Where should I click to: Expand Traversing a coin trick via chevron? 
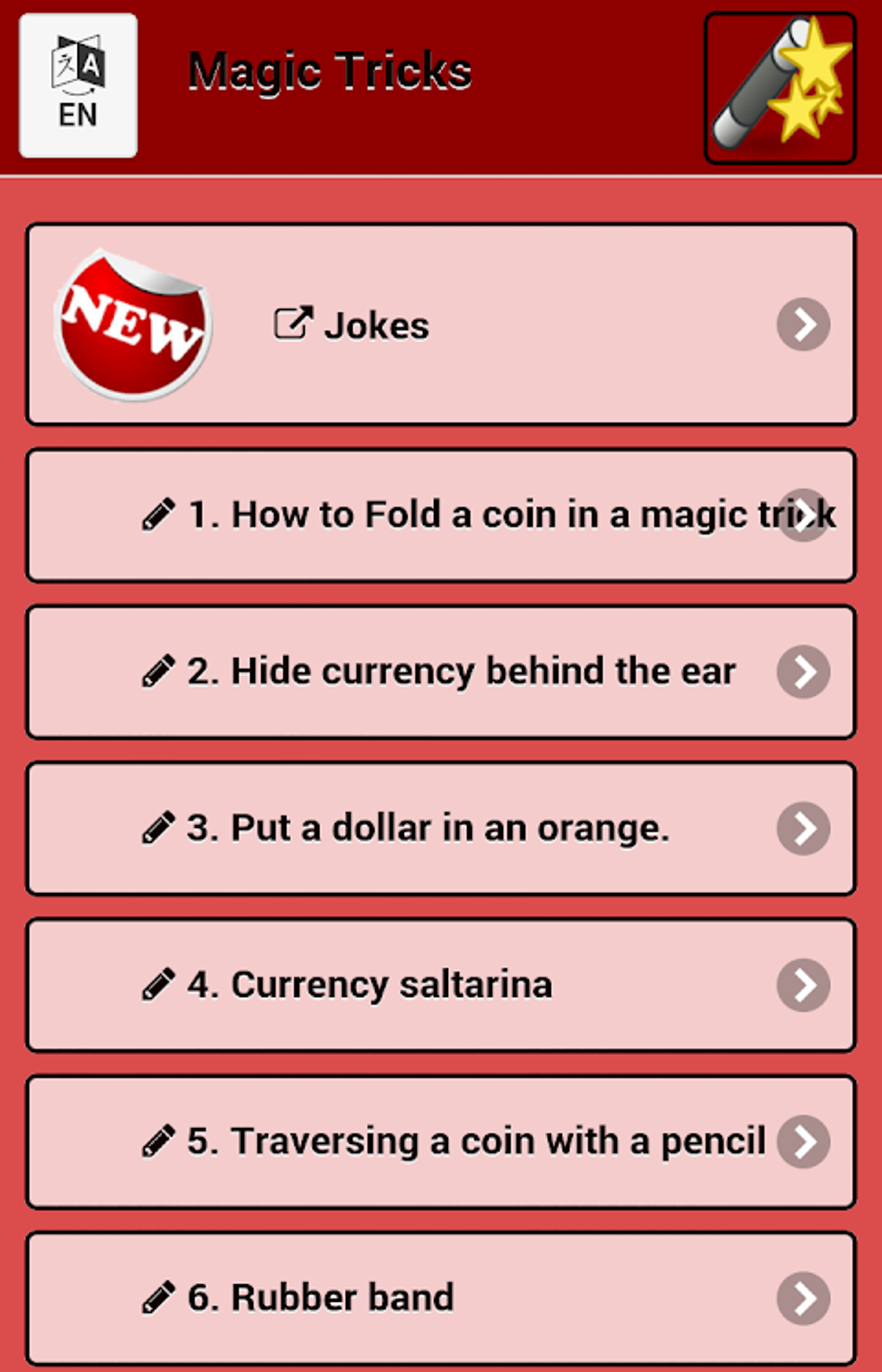coord(802,1141)
